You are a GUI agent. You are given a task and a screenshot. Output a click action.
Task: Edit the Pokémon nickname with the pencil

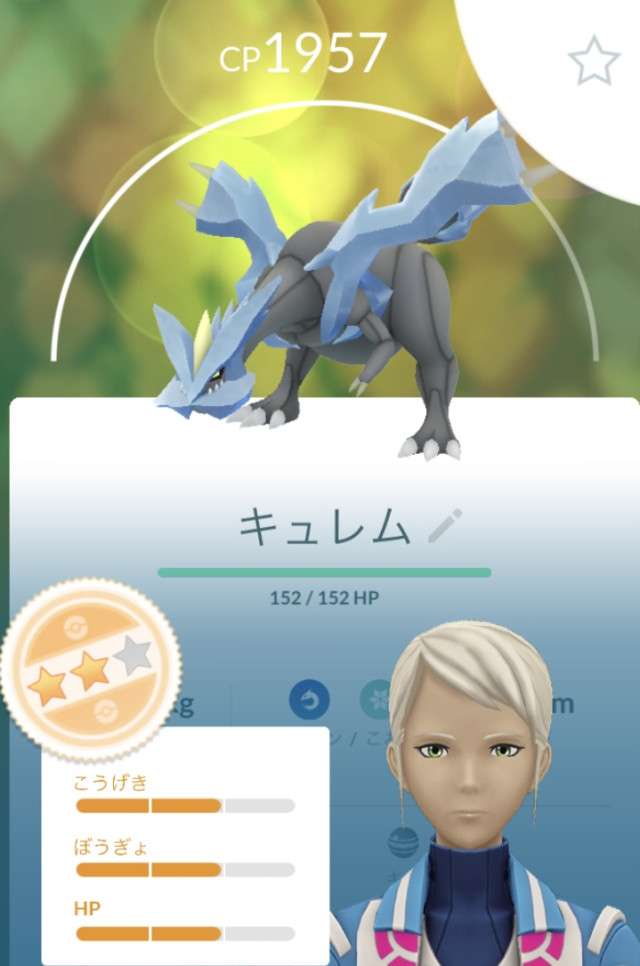(x=445, y=526)
